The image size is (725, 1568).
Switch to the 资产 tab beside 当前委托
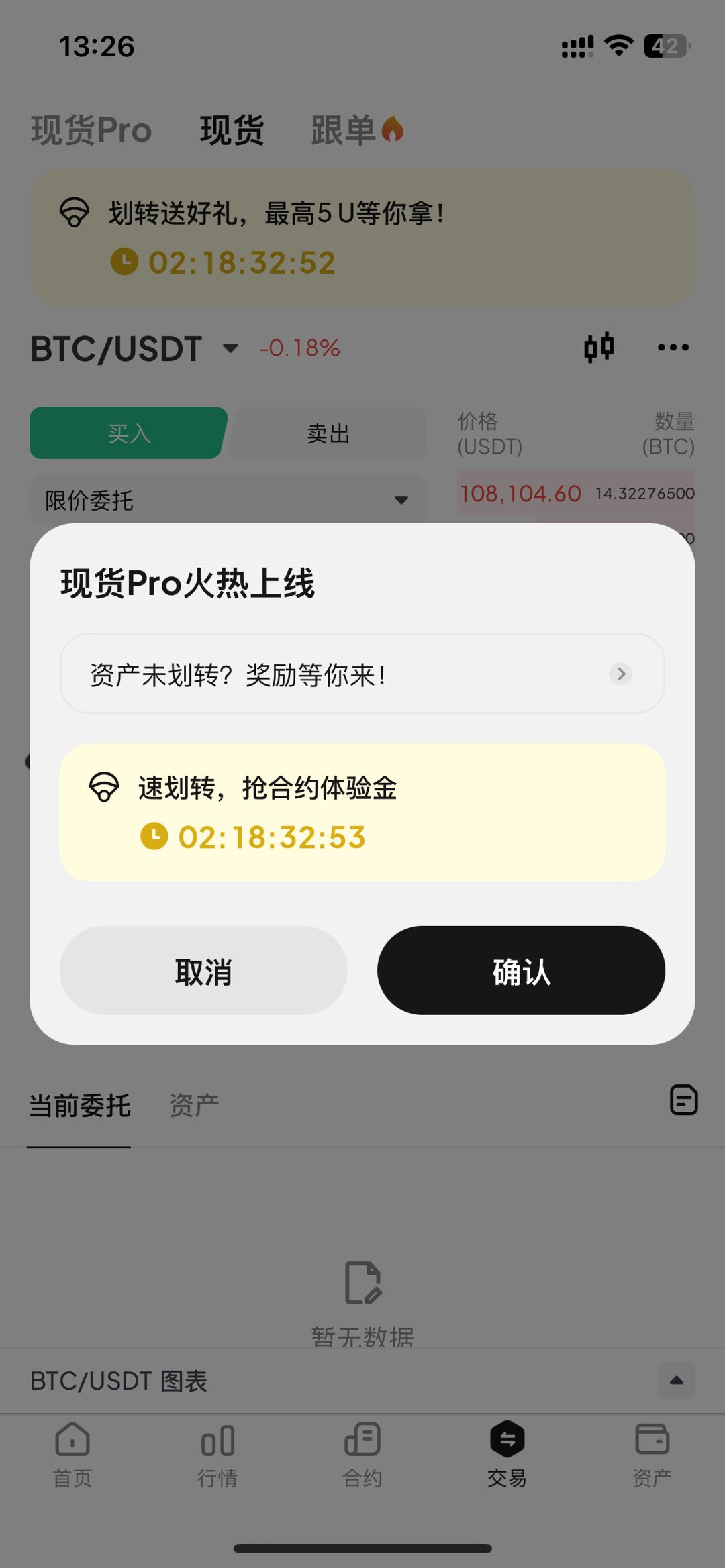pyautogui.click(x=194, y=1105)
